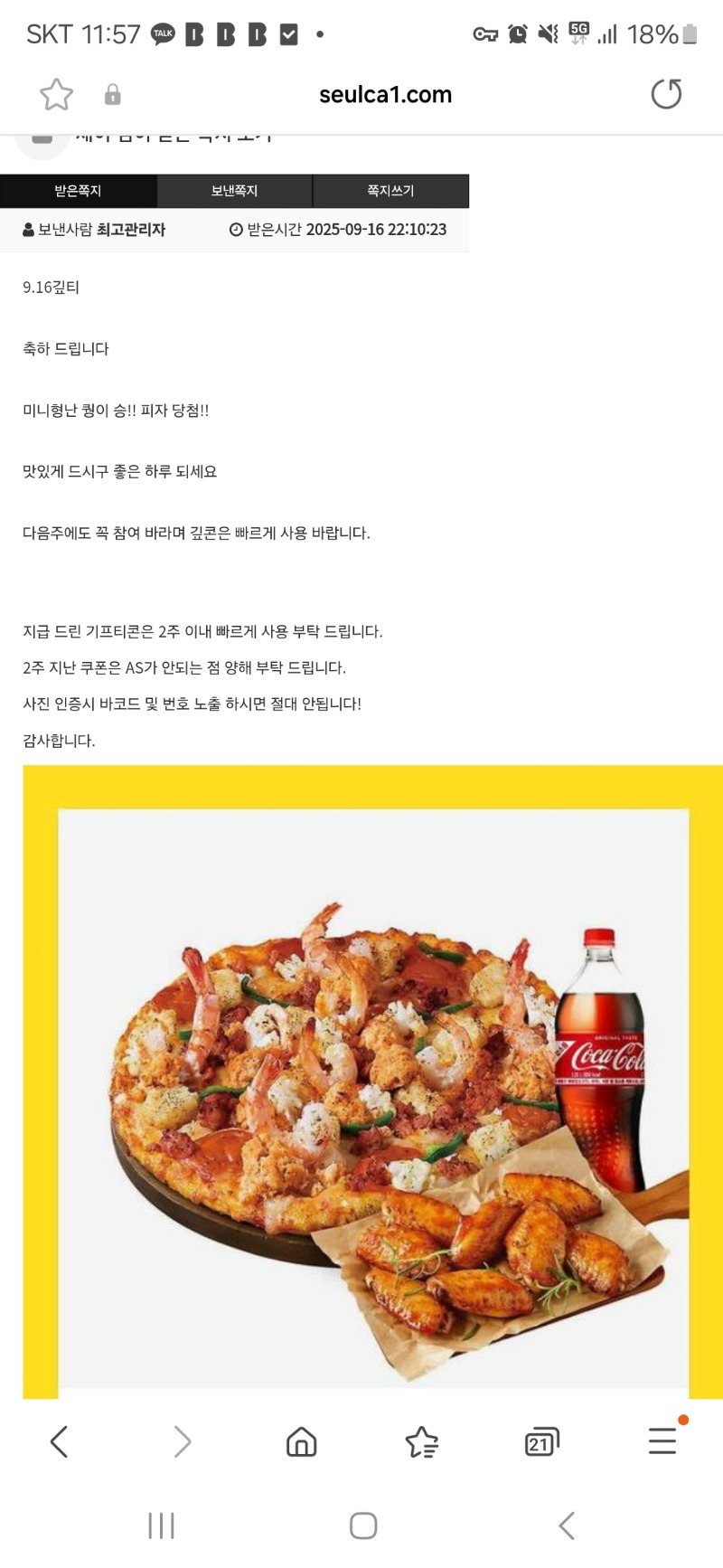Open recent apps from navigation bar
This screenshot has height=1568, width=723.
coord(161,1525)
